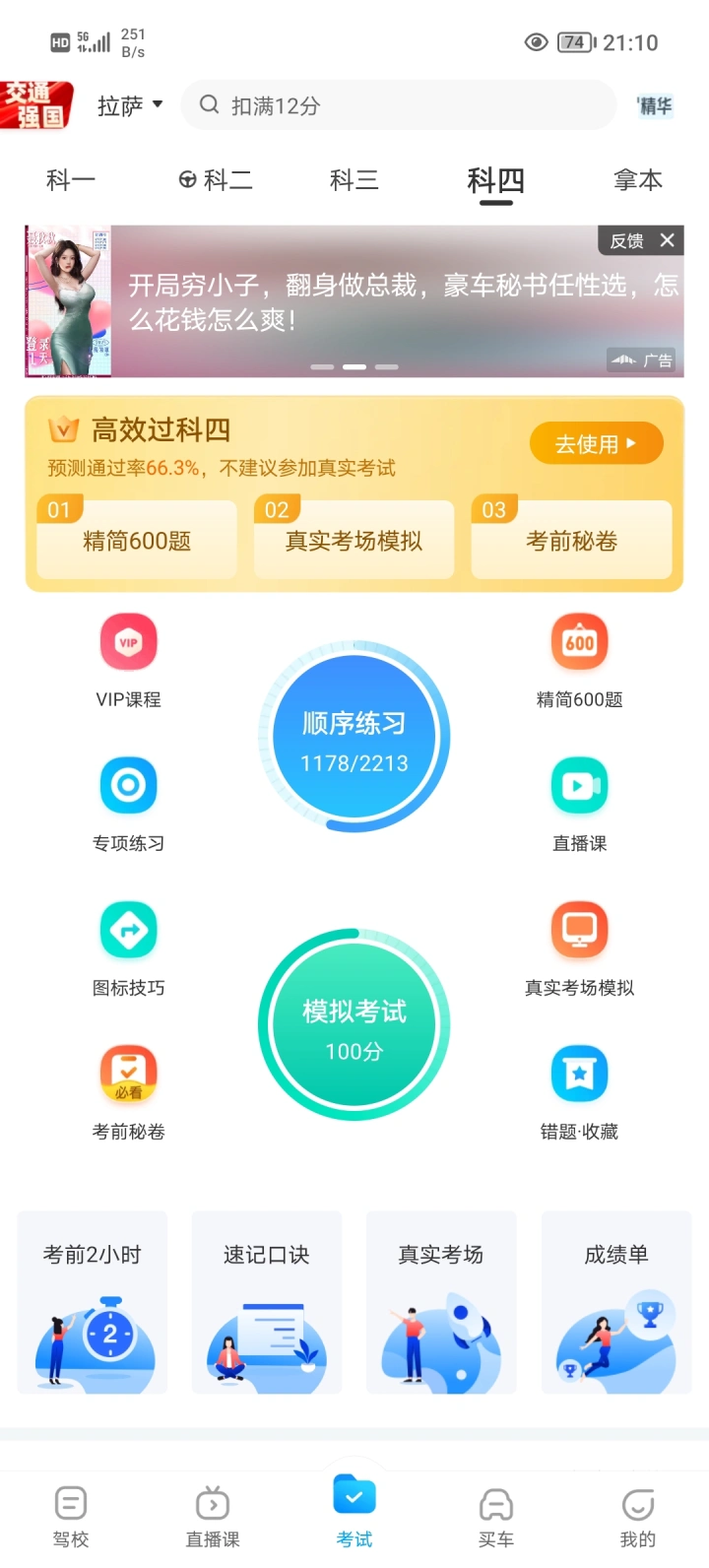Switch to the 科三 tab
The height and width of the screenshot is (1568, 709).
(x=354, y=180)
